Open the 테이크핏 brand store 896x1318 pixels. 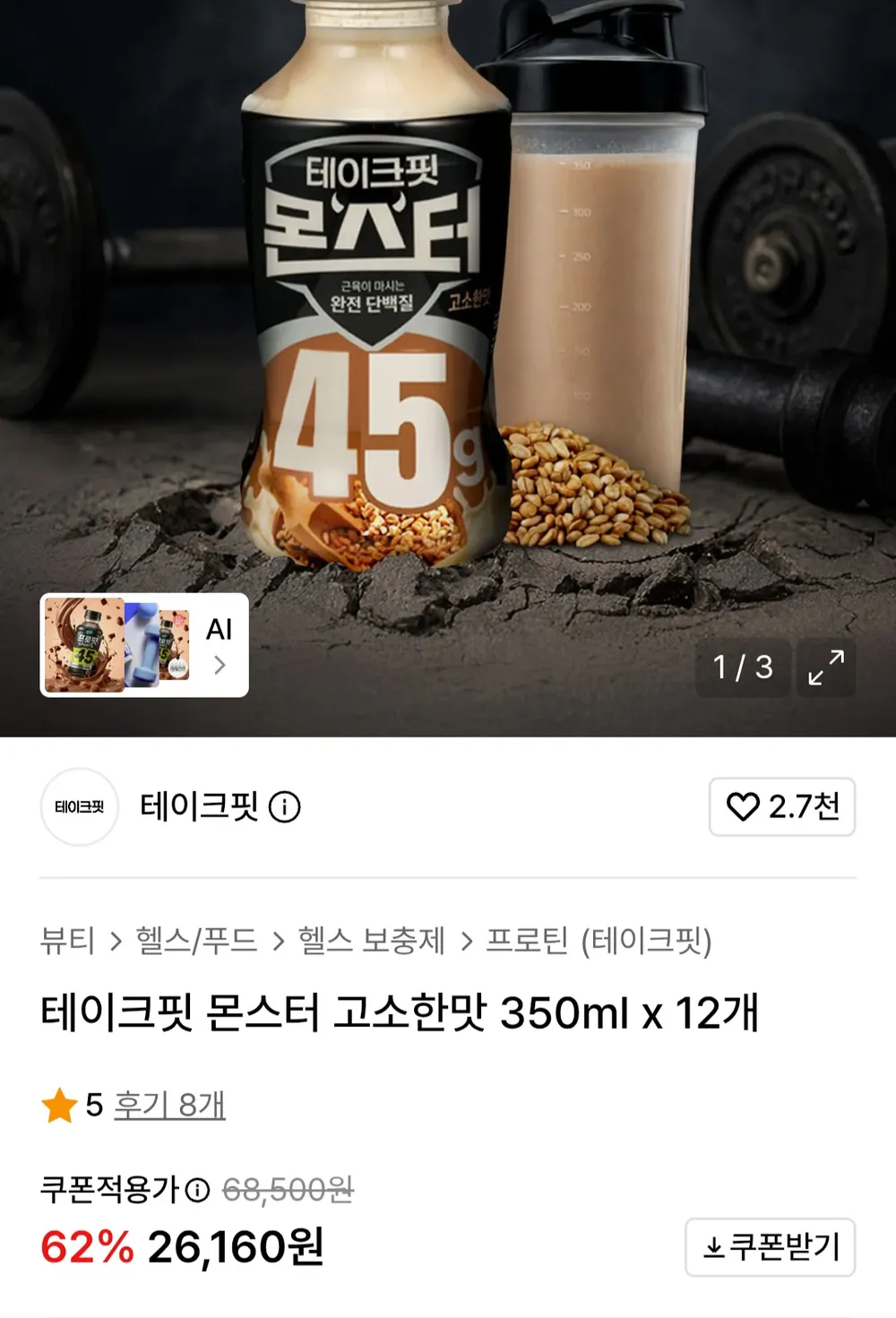(199, 806)
